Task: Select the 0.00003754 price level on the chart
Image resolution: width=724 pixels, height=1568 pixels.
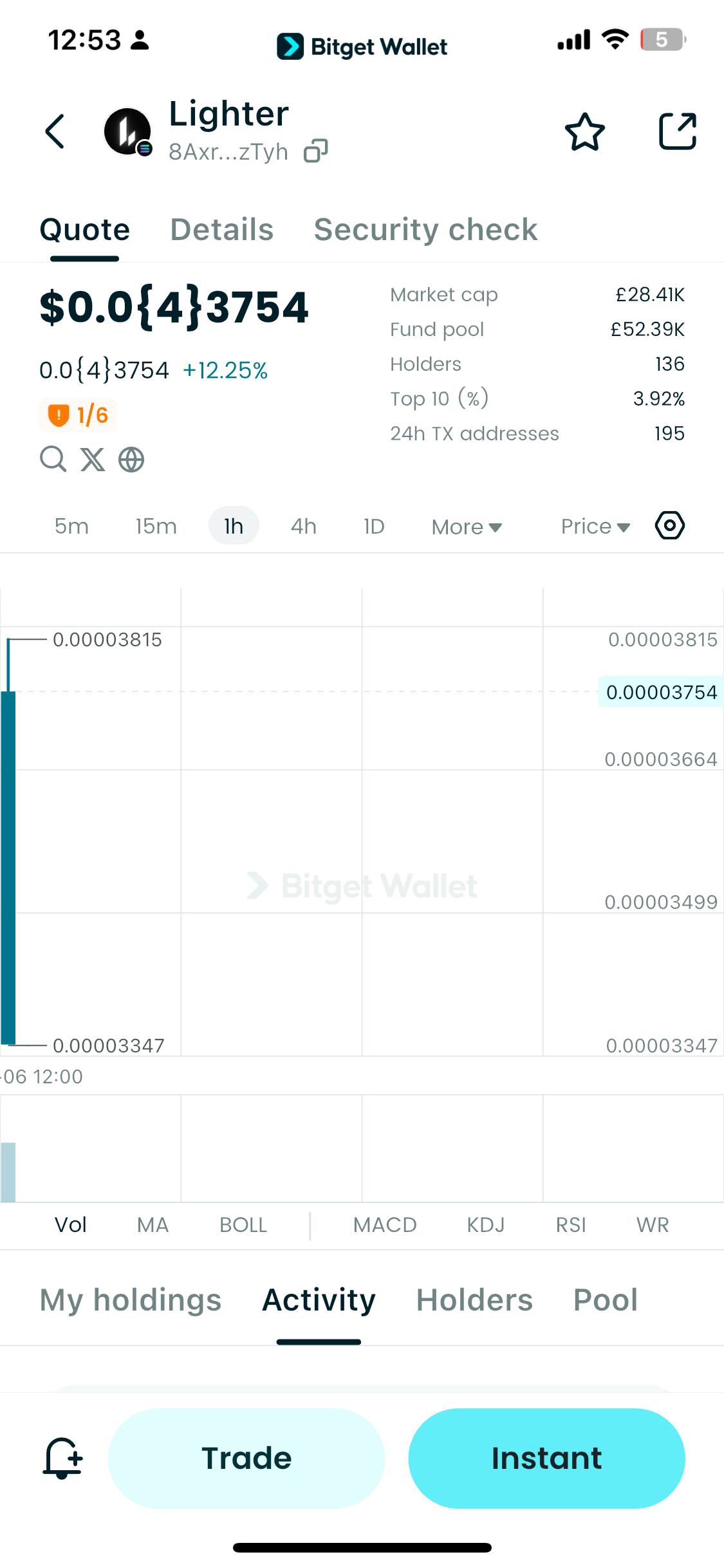Action: 660,692
